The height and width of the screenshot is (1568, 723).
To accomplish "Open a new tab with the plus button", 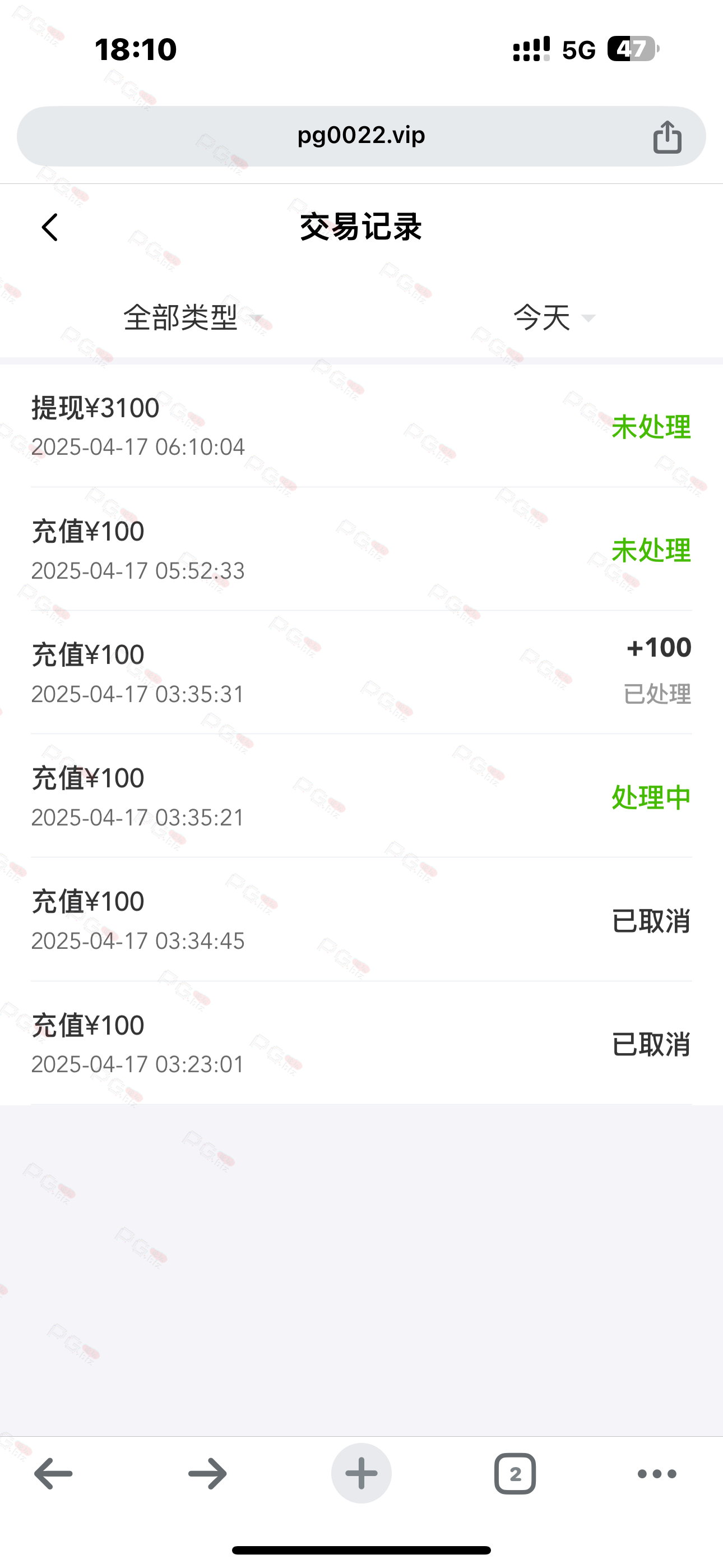I will coord(361,1474).
